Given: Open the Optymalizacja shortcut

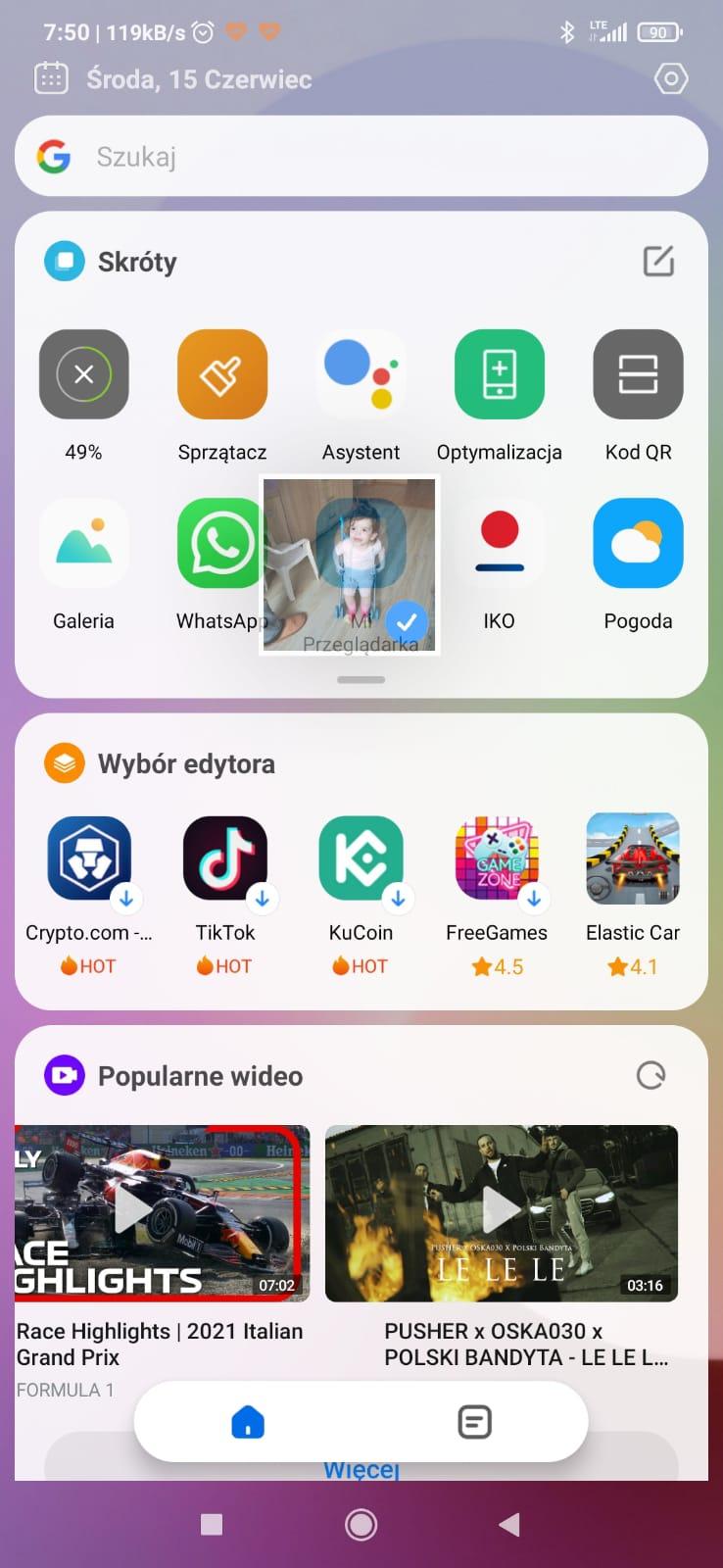Looking at the screenshot, I should (500, 374).
